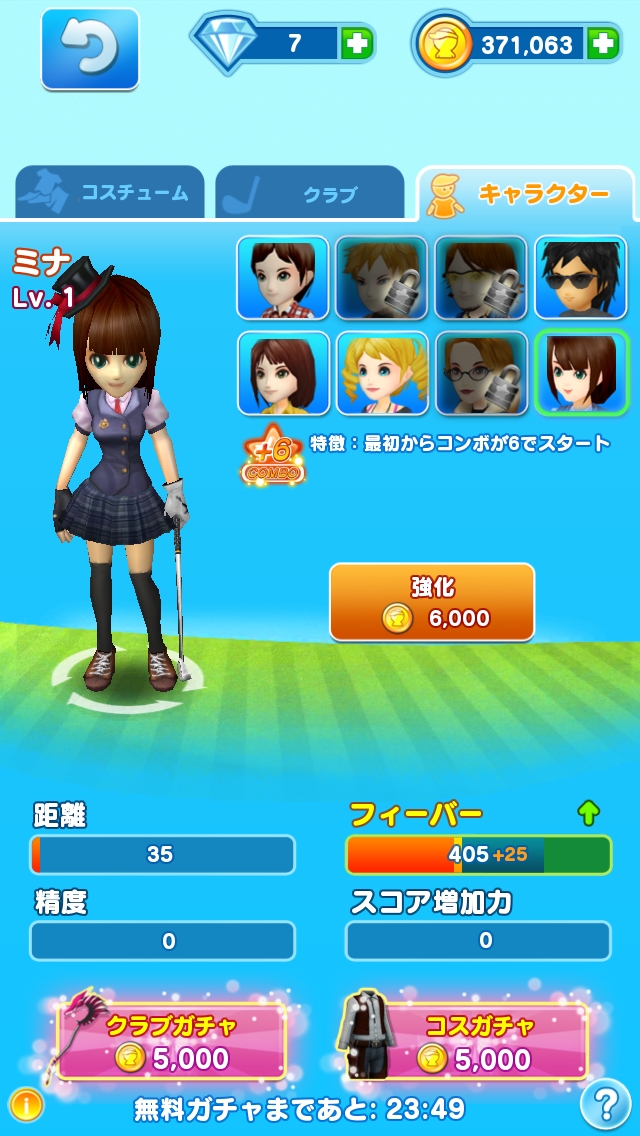Open クラブガチャ for 5,000 coins
The height and width of the screenshot is (1136, 640).
[170, 1044]
